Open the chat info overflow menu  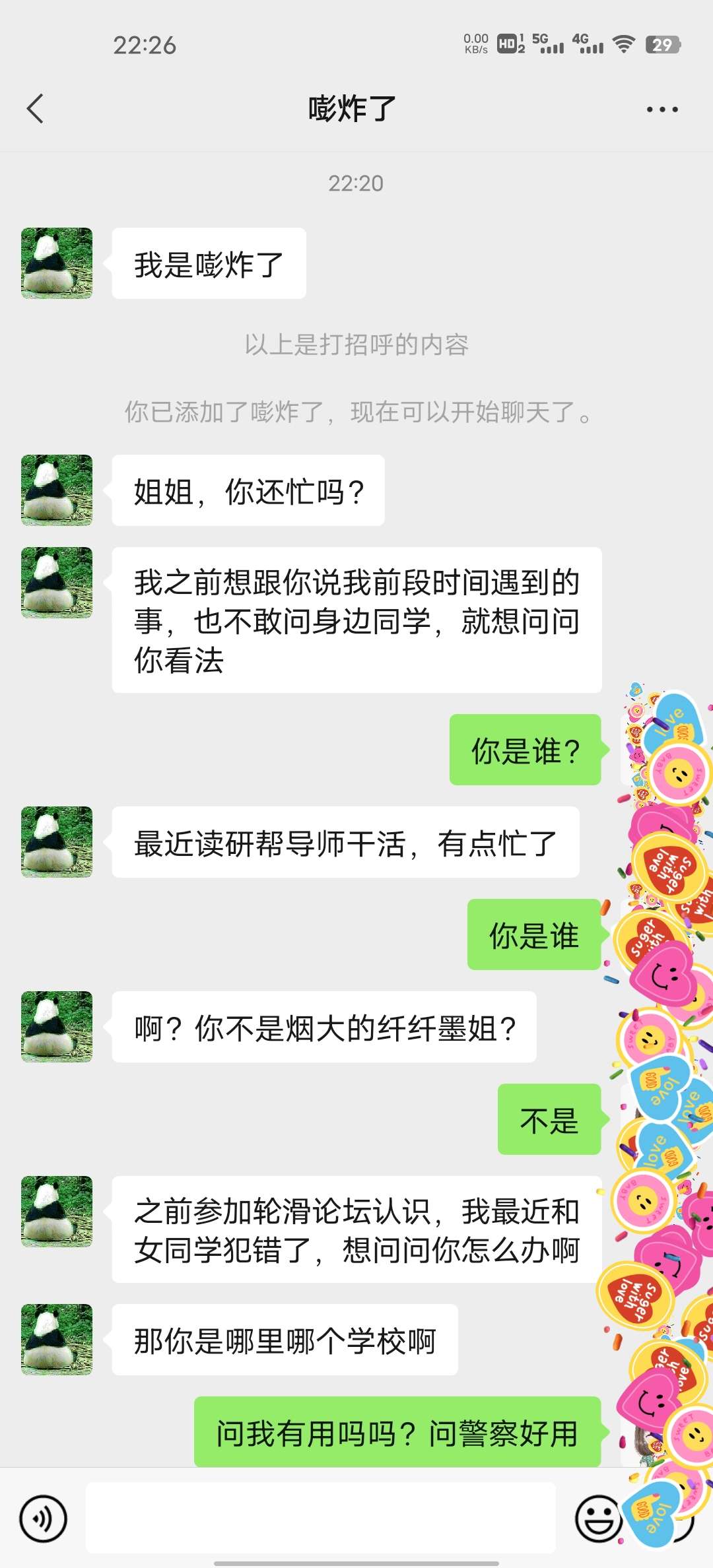coord(662,110)
